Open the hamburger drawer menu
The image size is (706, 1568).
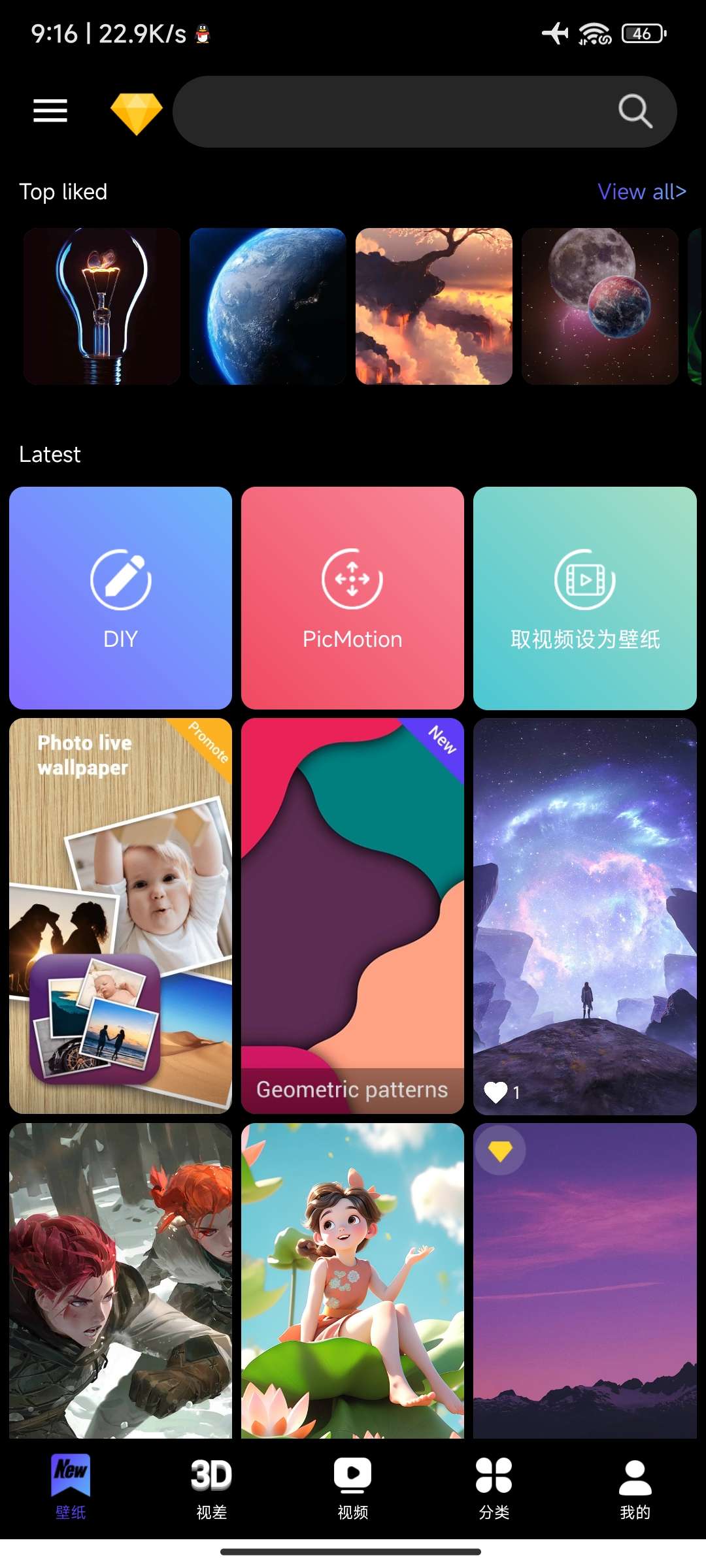coord(50,111)
